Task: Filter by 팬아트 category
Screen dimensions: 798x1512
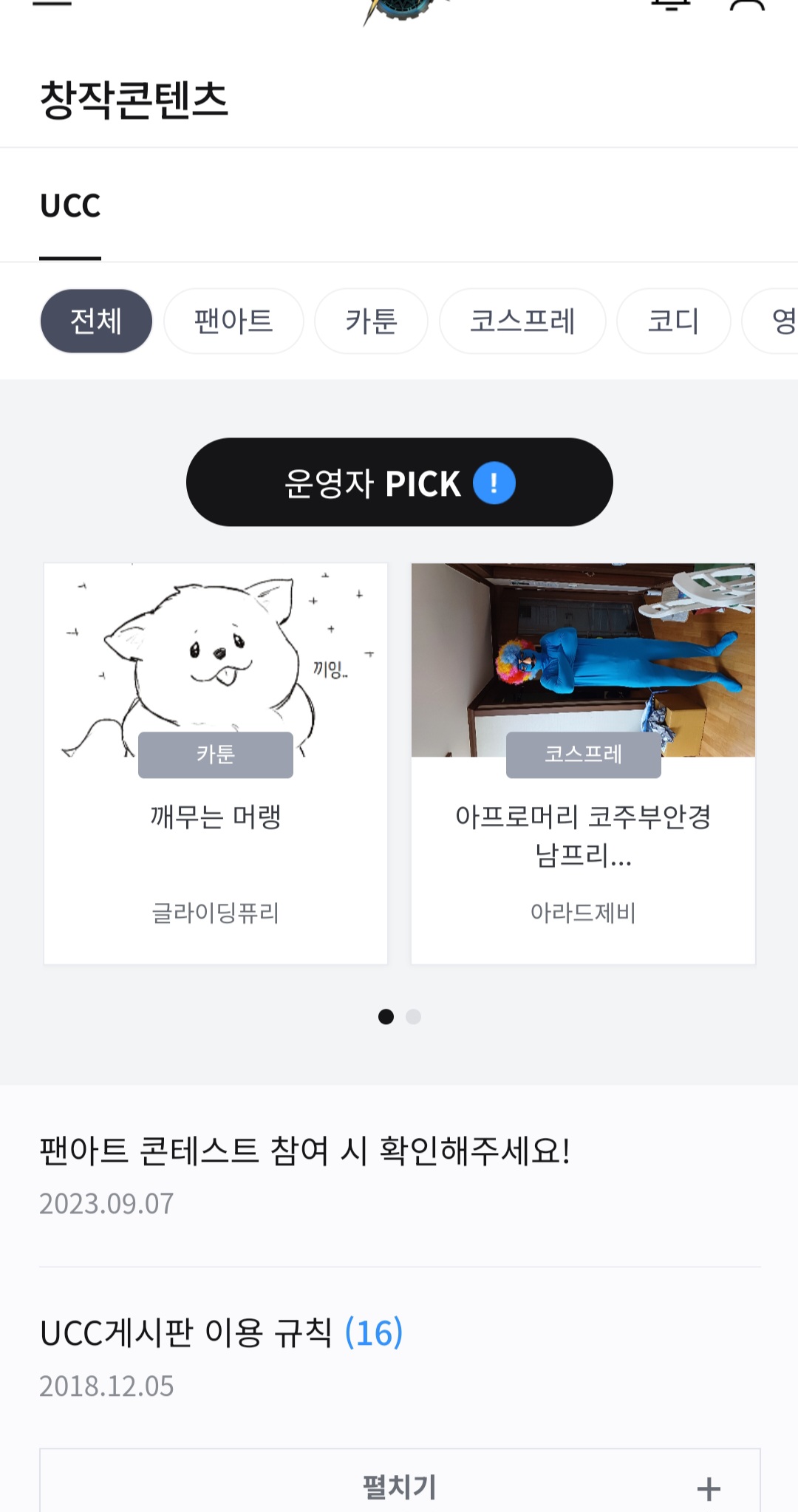Action: 233,321
